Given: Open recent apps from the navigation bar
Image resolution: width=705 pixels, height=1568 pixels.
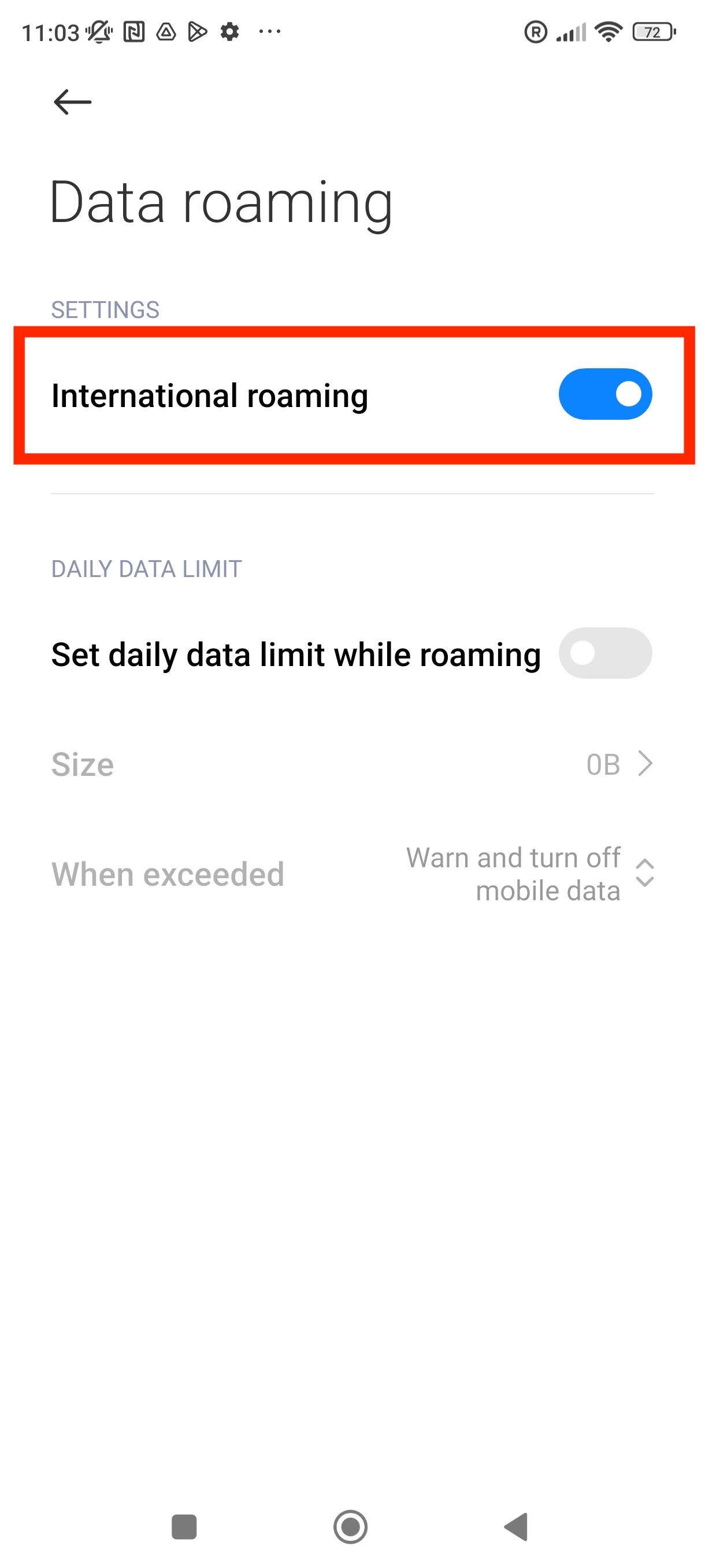Looking at the screenshot, I should pyautogui.click(x=184, y=1526).
